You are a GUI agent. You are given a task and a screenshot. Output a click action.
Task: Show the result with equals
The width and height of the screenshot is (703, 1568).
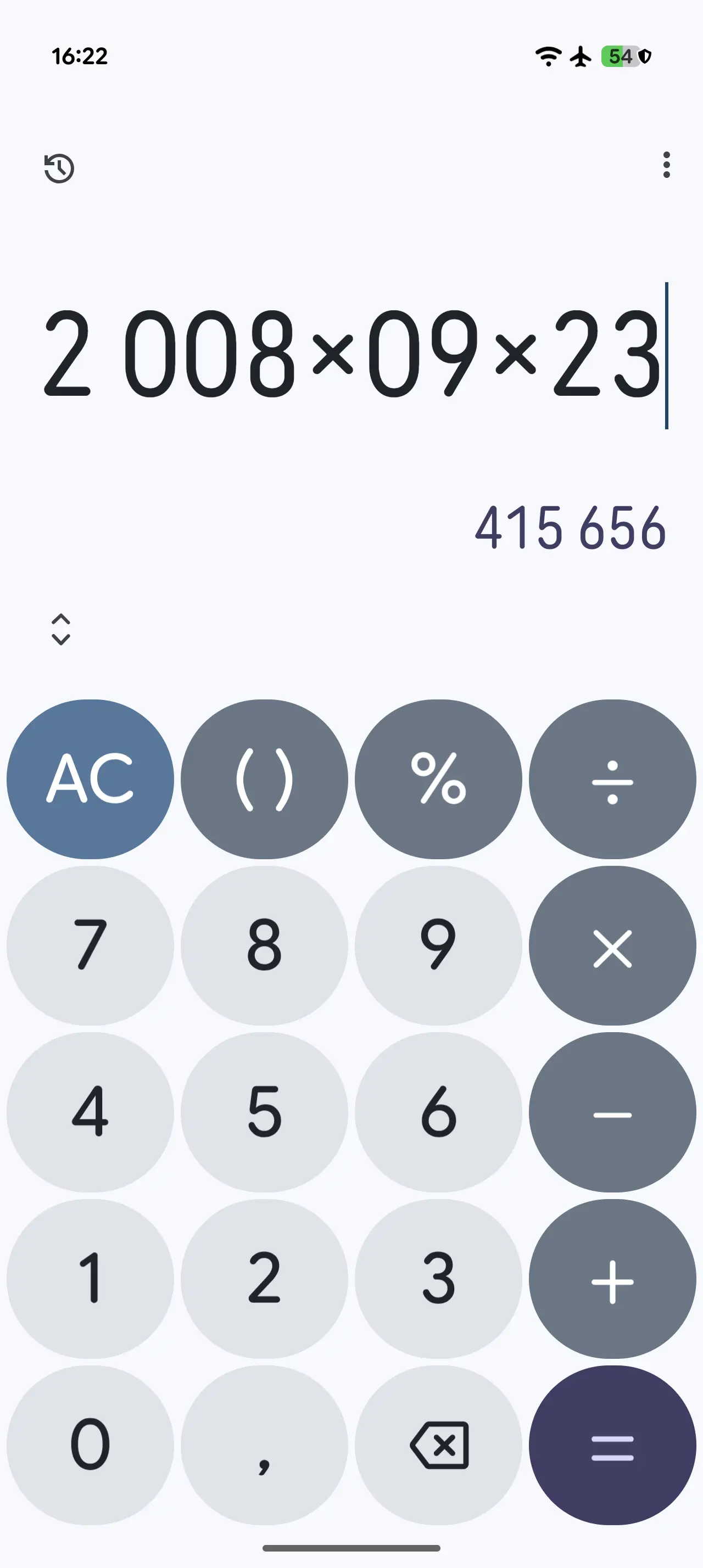[612, 1446]
